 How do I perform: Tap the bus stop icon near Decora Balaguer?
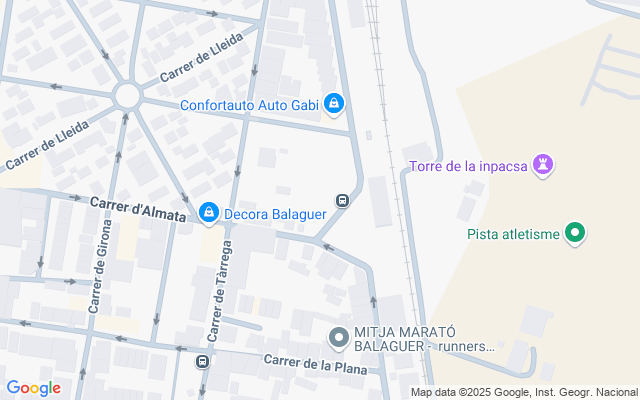click(x=342, y=200)
